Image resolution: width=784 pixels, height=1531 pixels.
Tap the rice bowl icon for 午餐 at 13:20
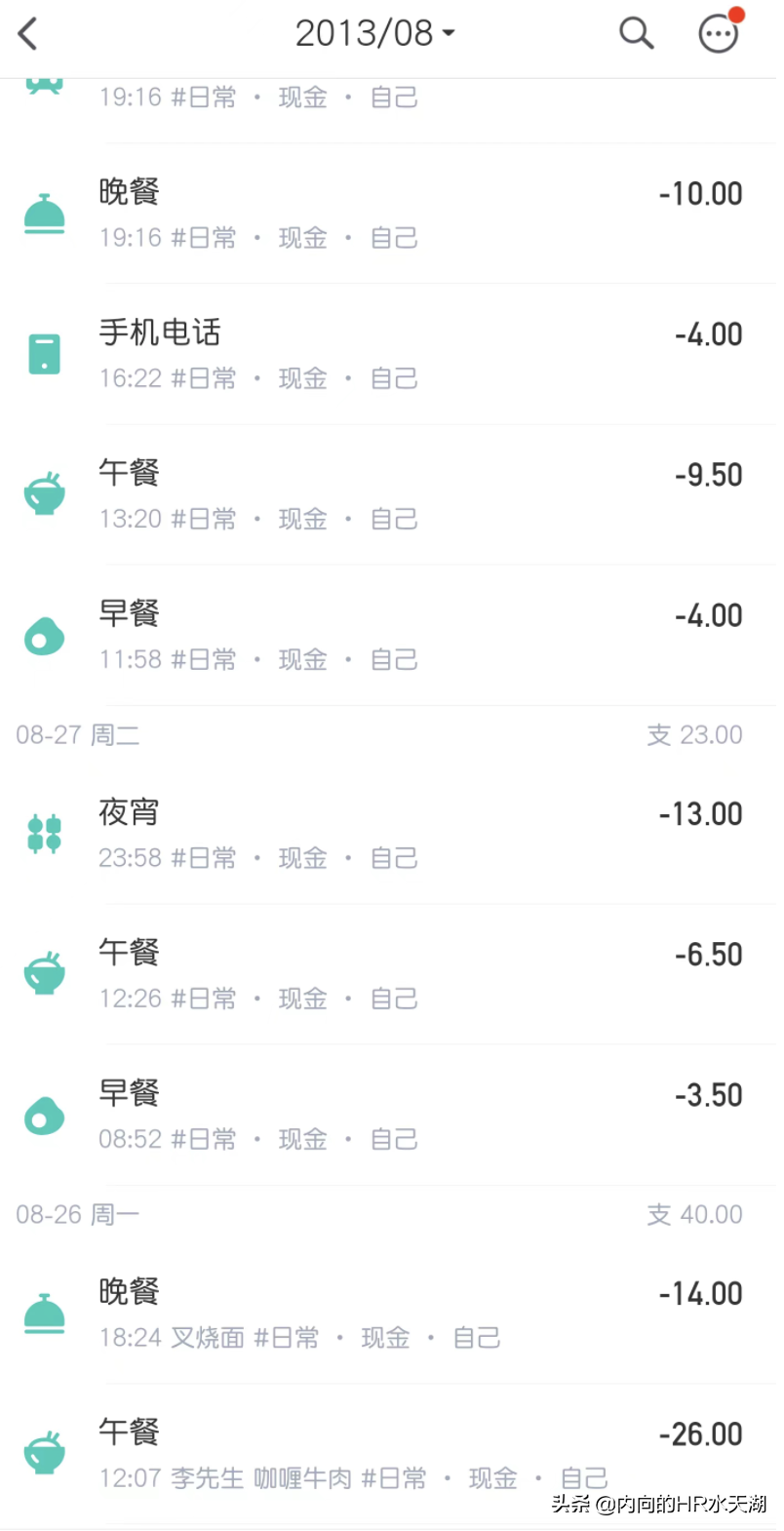[x=44, y=492]
